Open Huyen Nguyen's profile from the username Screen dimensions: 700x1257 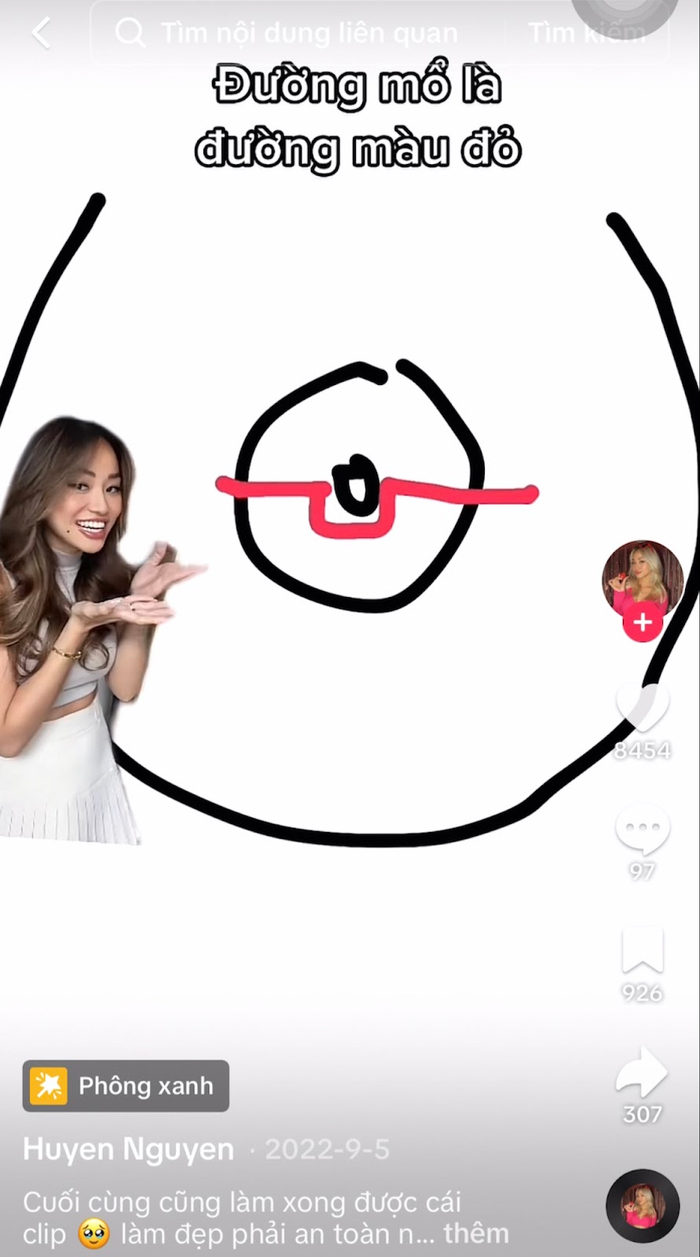pos(128,1149)
